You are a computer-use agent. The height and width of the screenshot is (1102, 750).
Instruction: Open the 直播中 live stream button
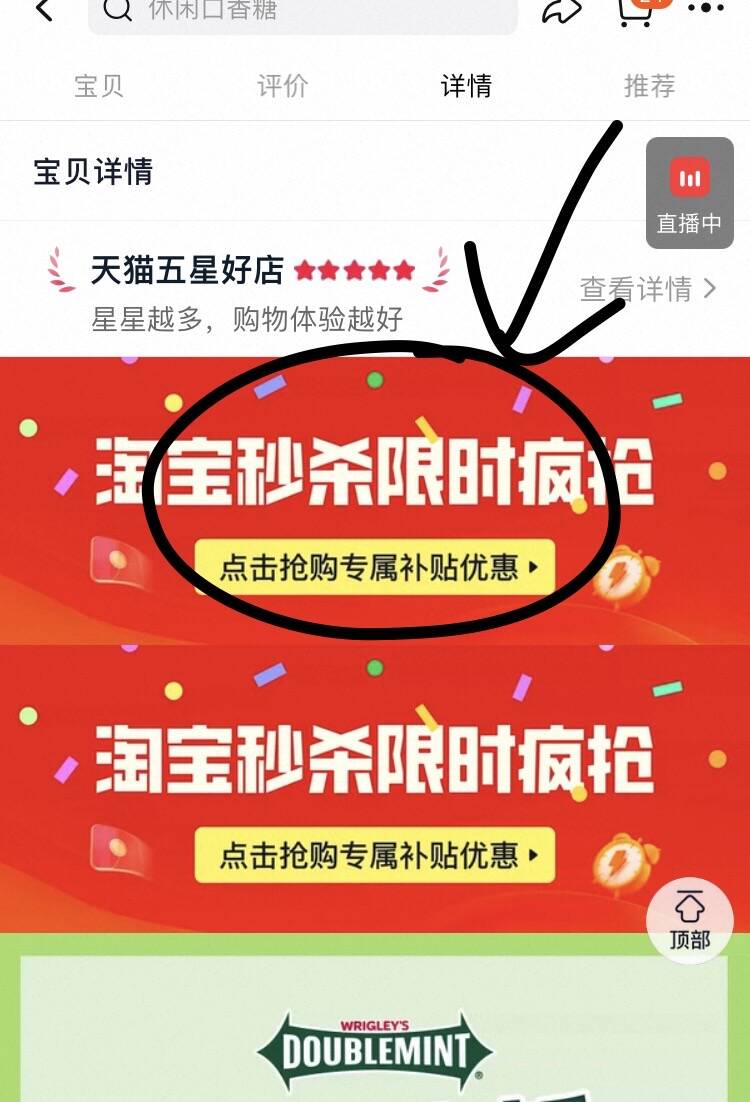coord(689,193)
